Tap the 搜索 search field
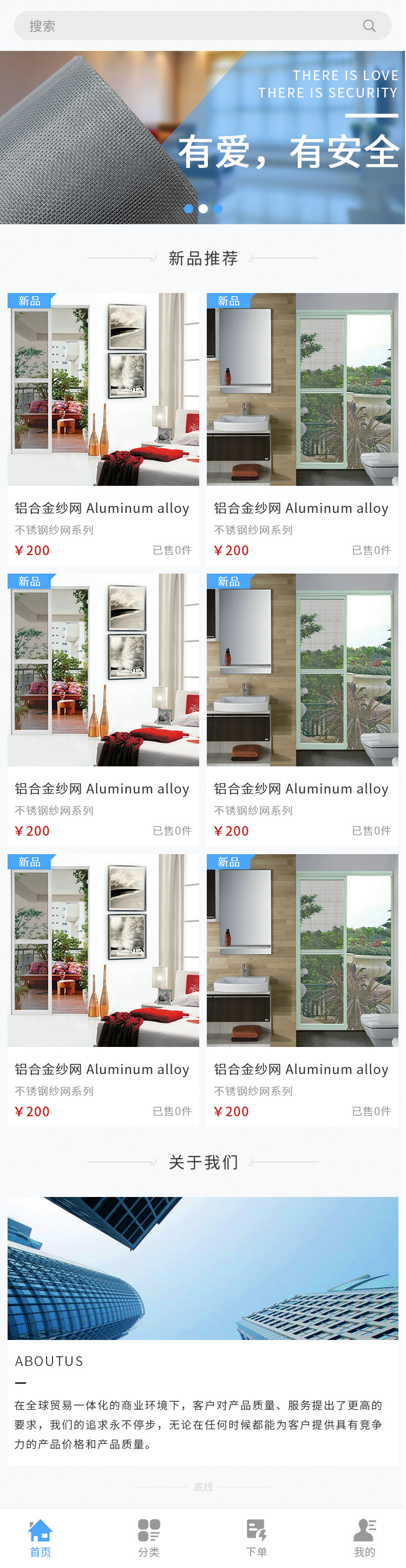The width and height of the screenshot is (406, 1568). 182,26
